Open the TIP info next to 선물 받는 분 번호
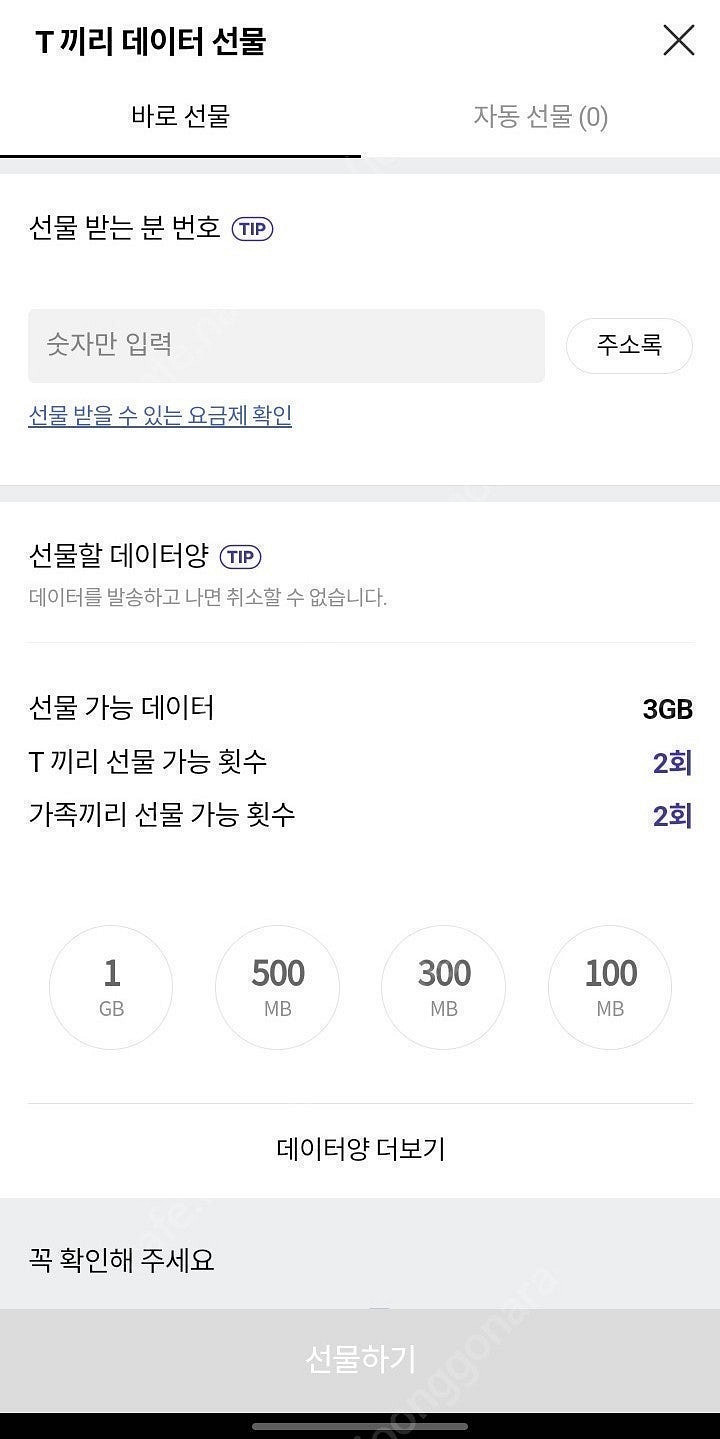Image resolution: width=720 pixels, height=1439 pixels. click(x=253, y=229)
